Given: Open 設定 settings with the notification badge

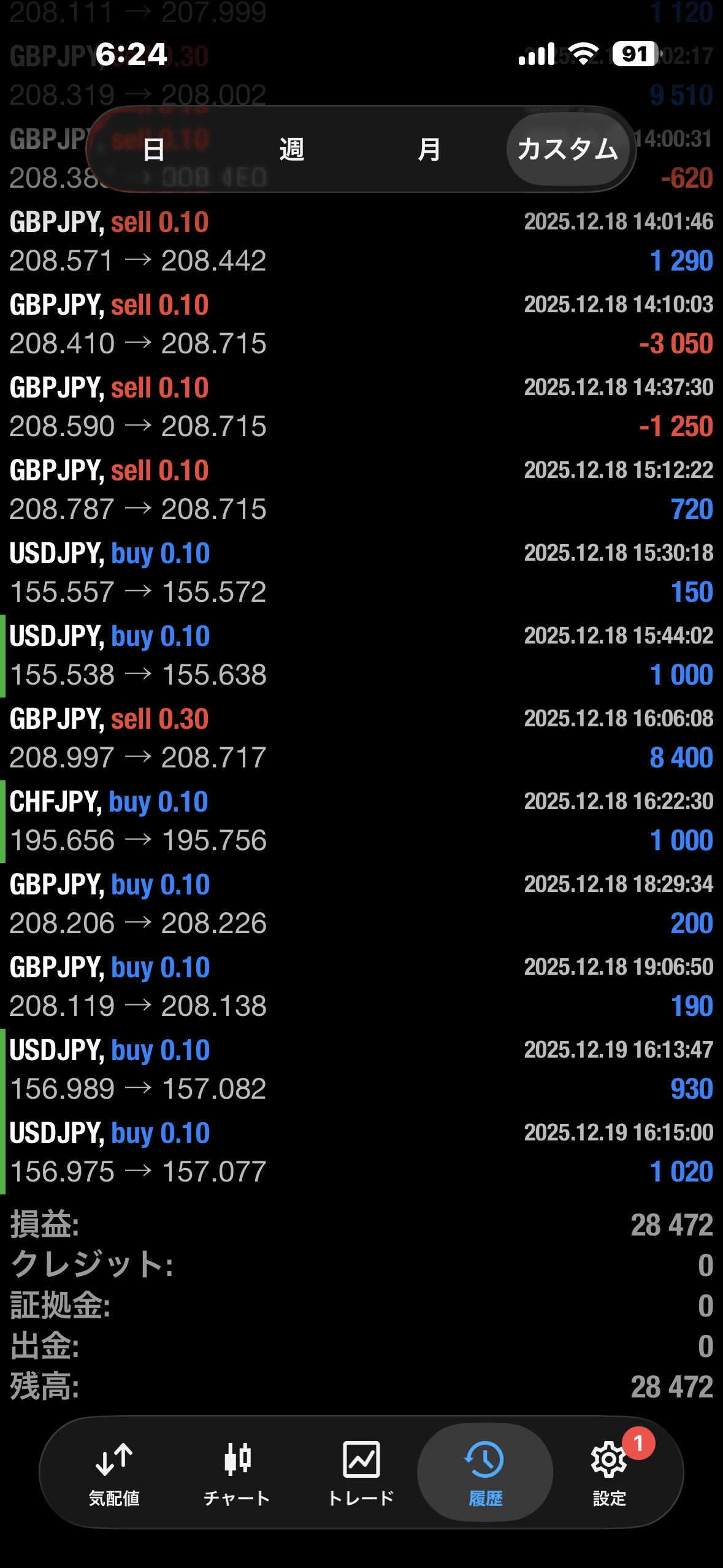Looking at the screenshot, I should (x=610, y=1472).
